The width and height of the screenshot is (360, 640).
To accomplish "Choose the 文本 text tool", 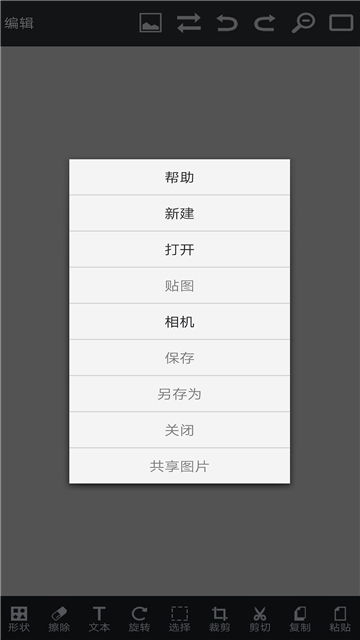I will [x=99, y=619].
